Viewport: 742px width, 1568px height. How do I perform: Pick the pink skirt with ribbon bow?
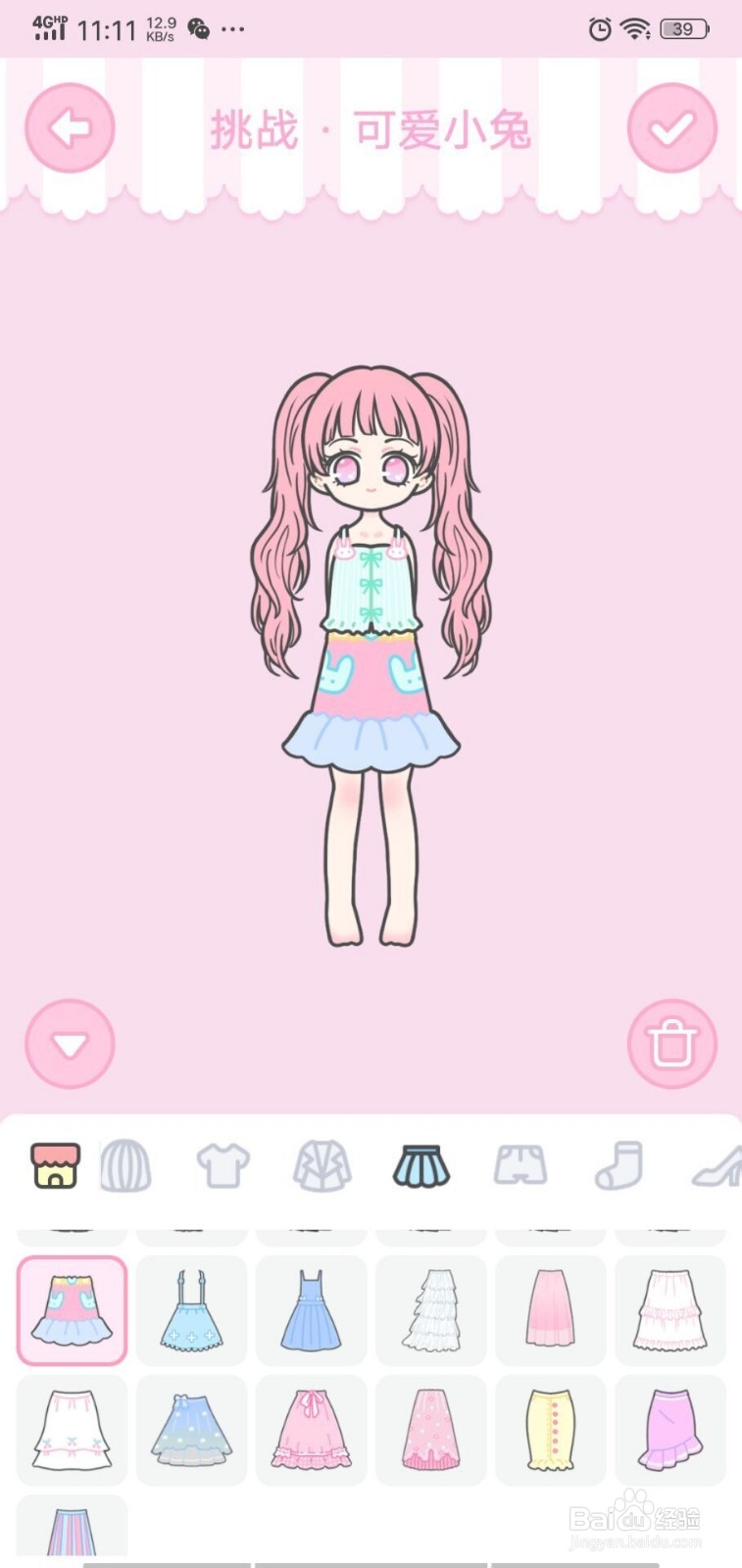click(x=311, y=1430)
